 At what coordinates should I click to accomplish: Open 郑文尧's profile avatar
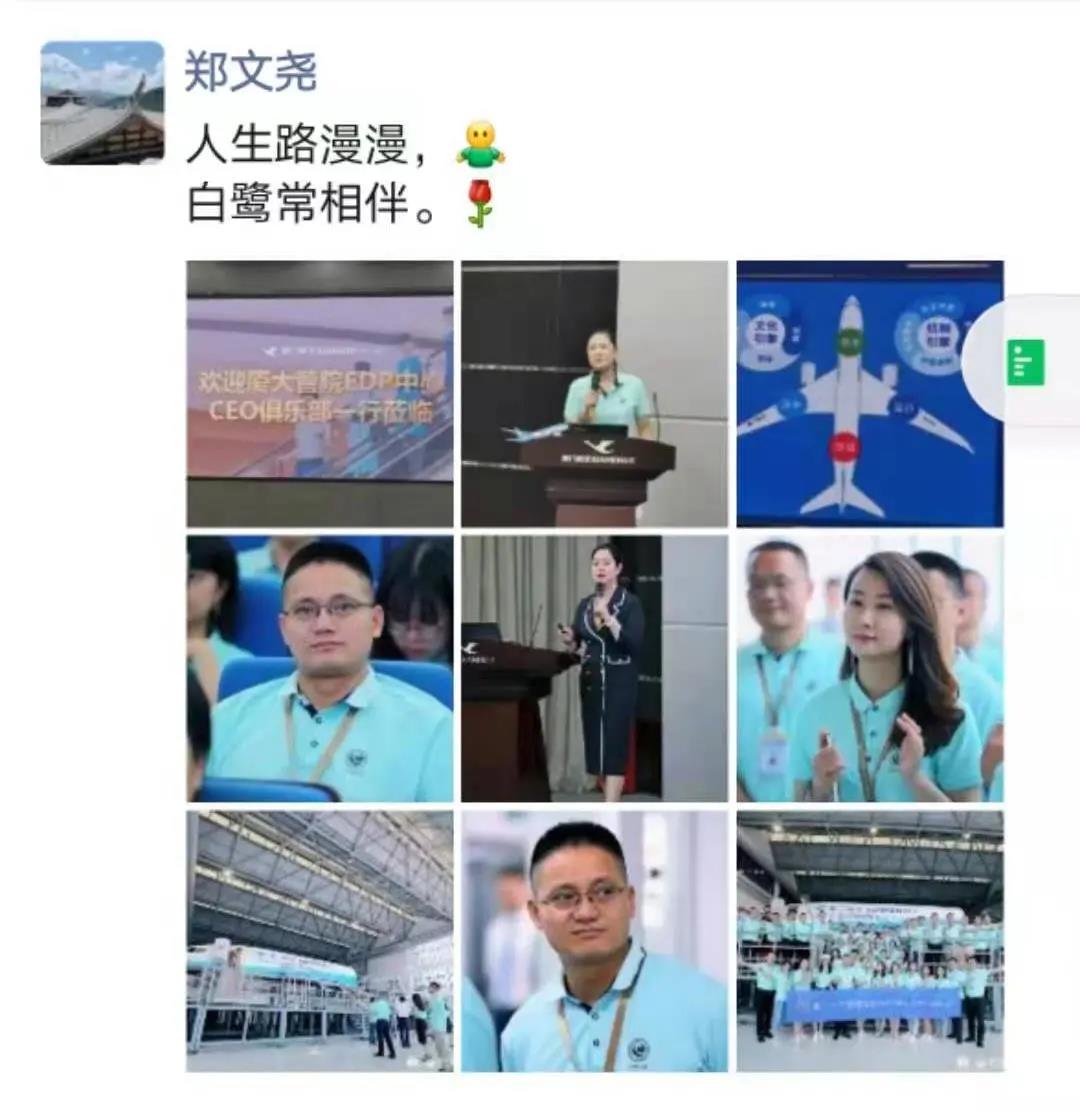click(x=102, y=102)
